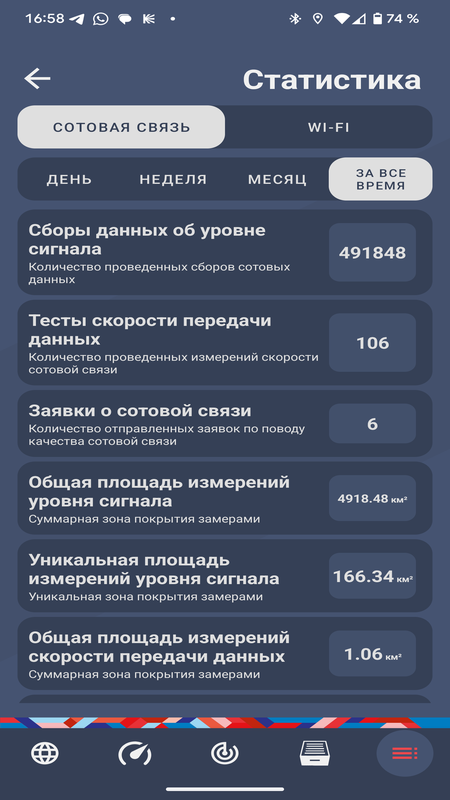
Task: Open the globe map tab
Action: tap(45, 753)
